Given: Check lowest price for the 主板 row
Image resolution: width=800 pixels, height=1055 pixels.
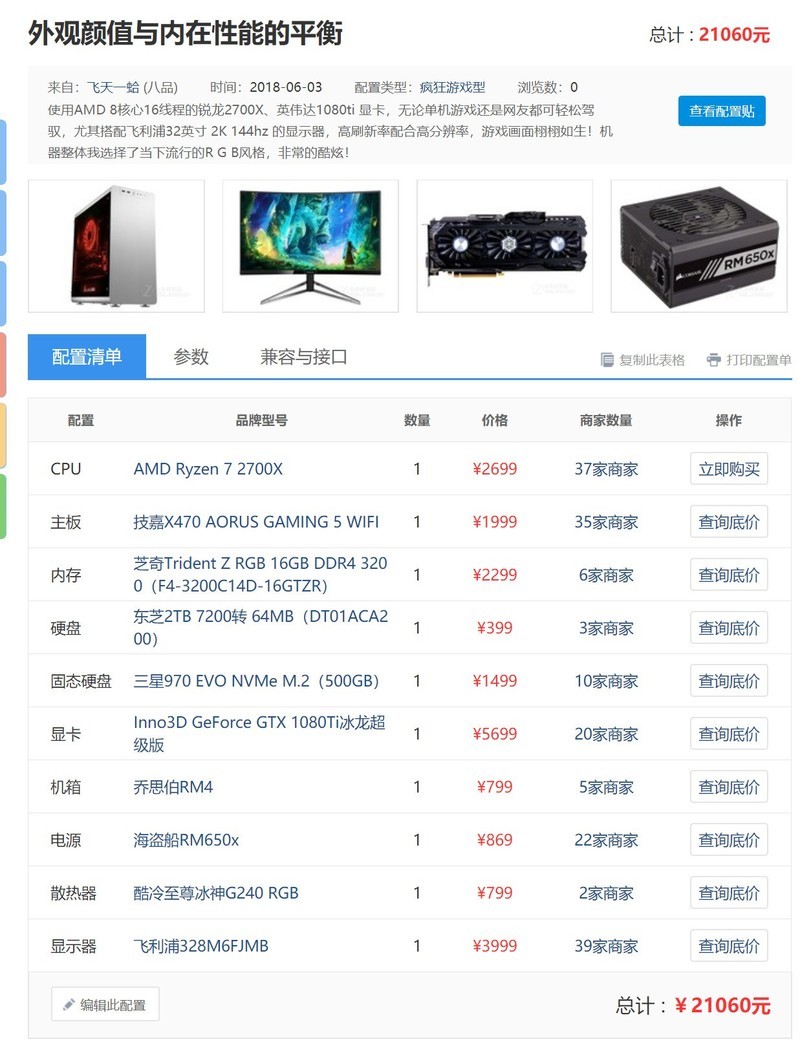Looking at the screenshot, I should pos(729,522).
